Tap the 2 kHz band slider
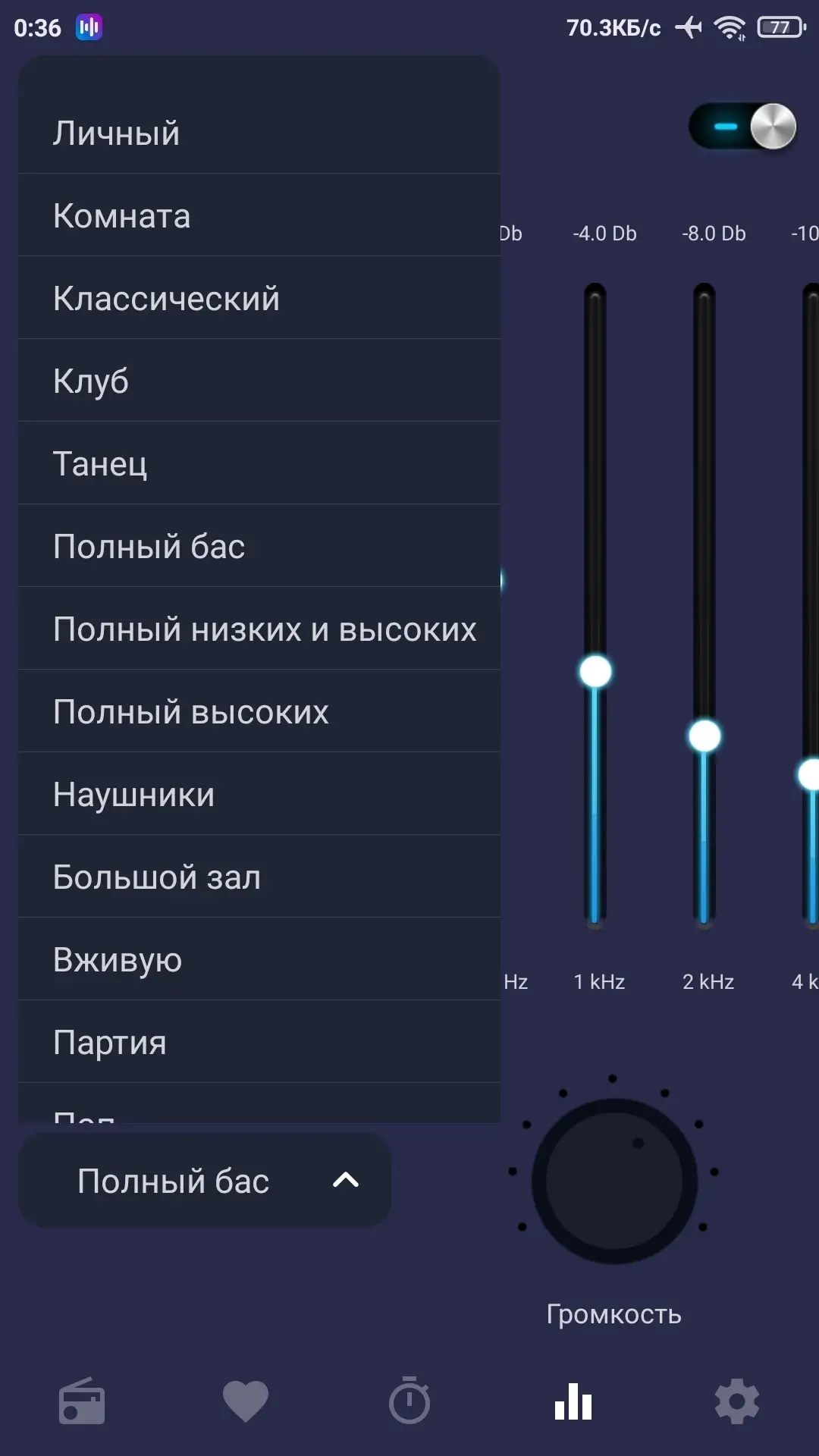The width and height of the screenshot is (819, 1456). (x=704, y=736)
